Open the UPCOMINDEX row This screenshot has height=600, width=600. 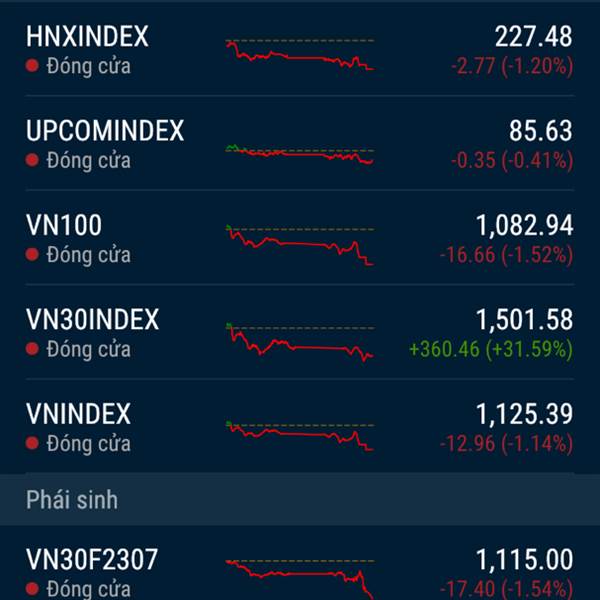pyautogui.click(x=104, y=132)
